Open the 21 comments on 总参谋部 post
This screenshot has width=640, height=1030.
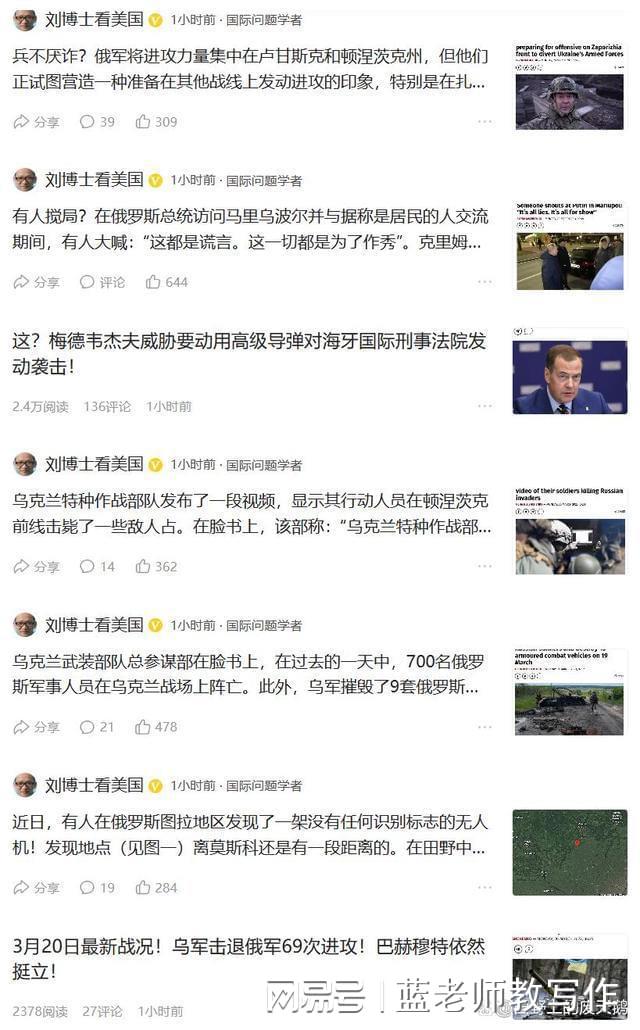click(97, 727)
